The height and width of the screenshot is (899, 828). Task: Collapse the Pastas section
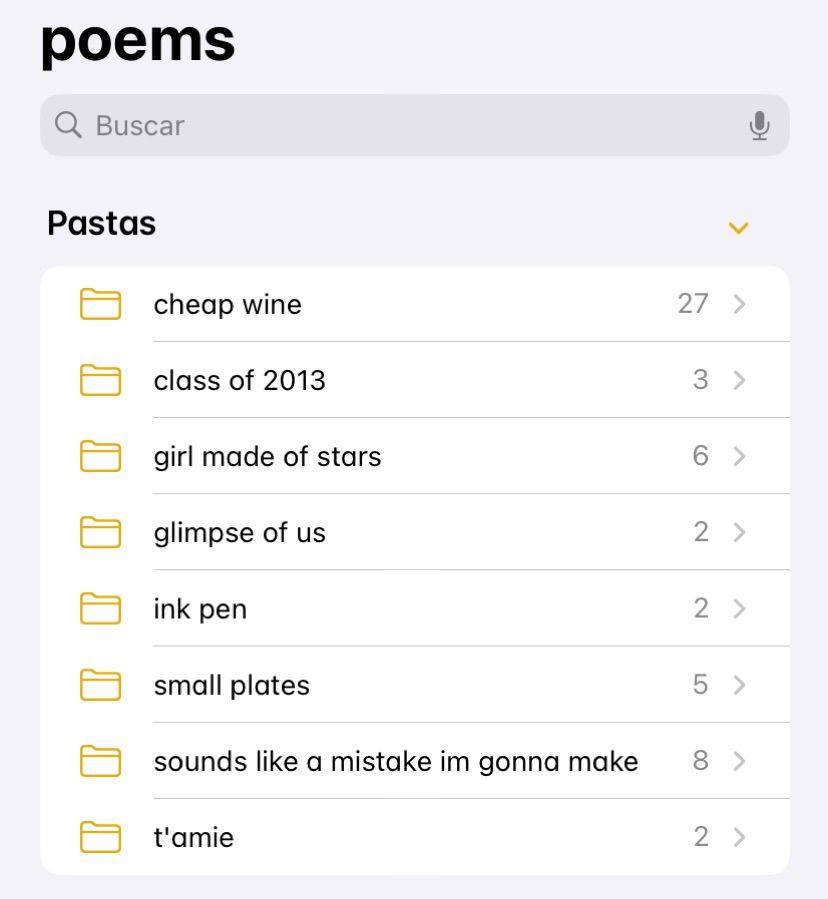coord(738,228)
